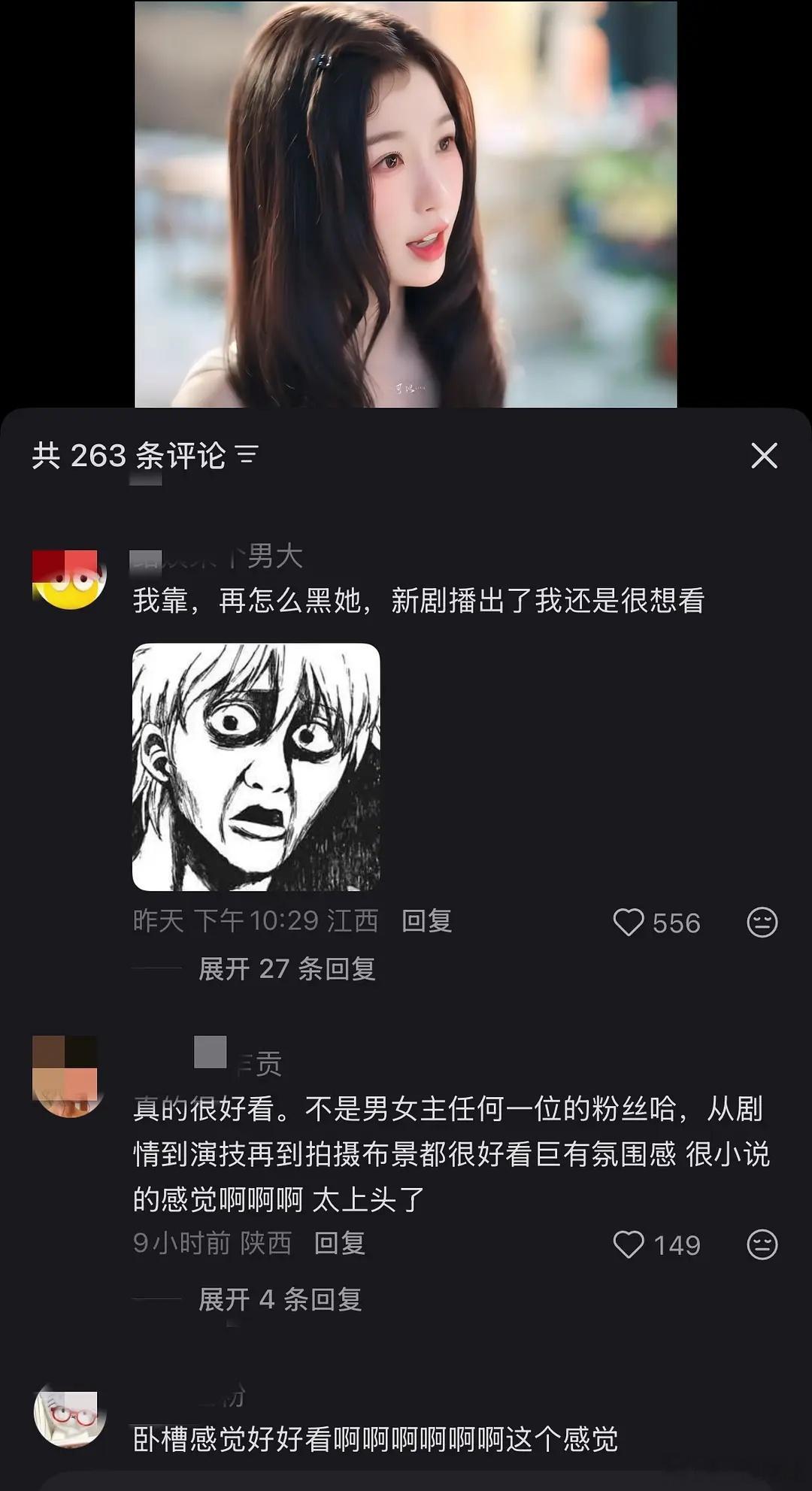Reply to the first comment via 回复
Screen dimensions: 812x1491
click(426, 920)
